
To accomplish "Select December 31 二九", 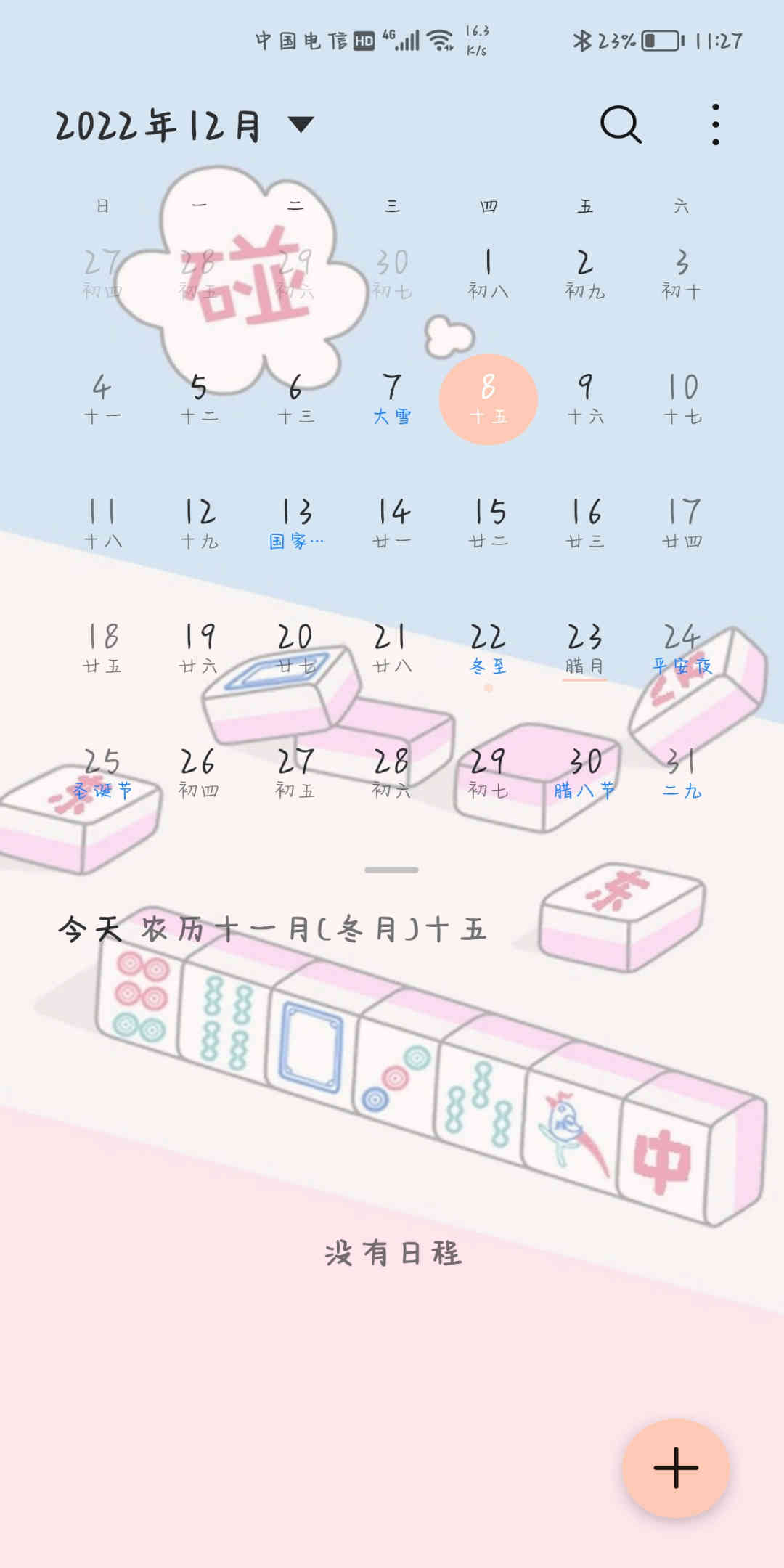I will 682,773.
